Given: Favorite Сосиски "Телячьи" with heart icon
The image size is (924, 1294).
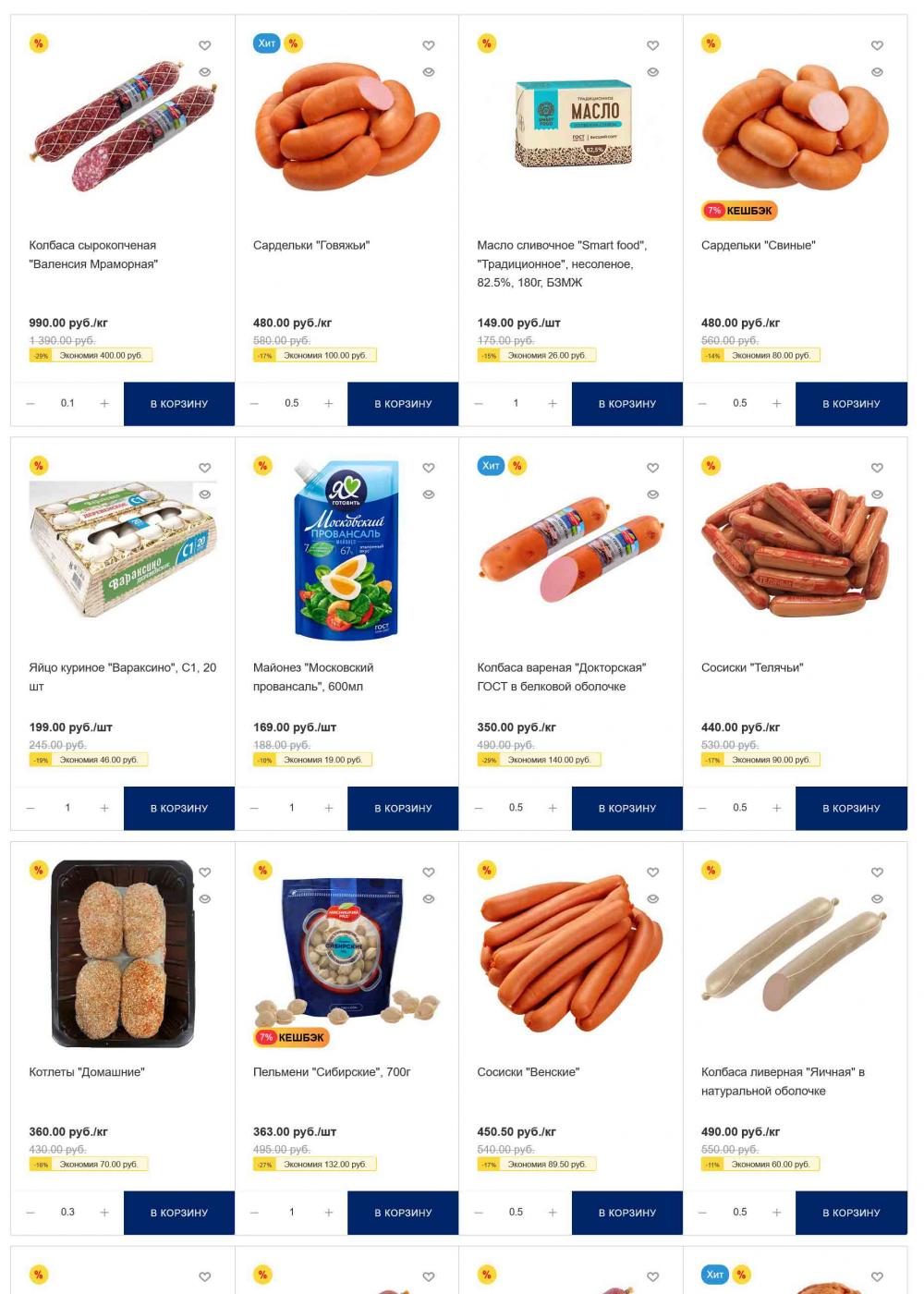Looking at the screenshot, I should pos(877,468).
